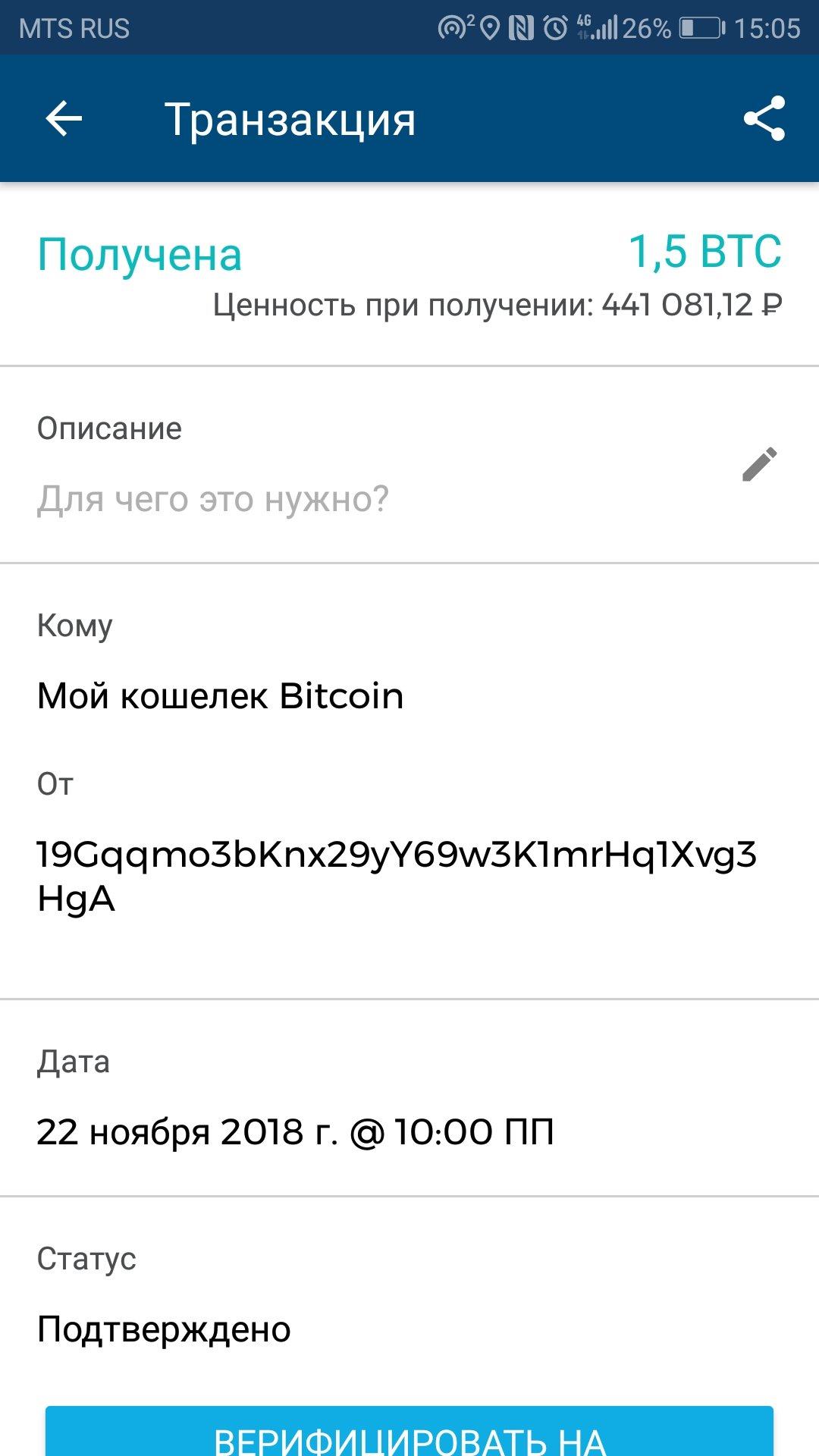Enter a description in 'Для чего это нужно?'

tap(213, 500)
